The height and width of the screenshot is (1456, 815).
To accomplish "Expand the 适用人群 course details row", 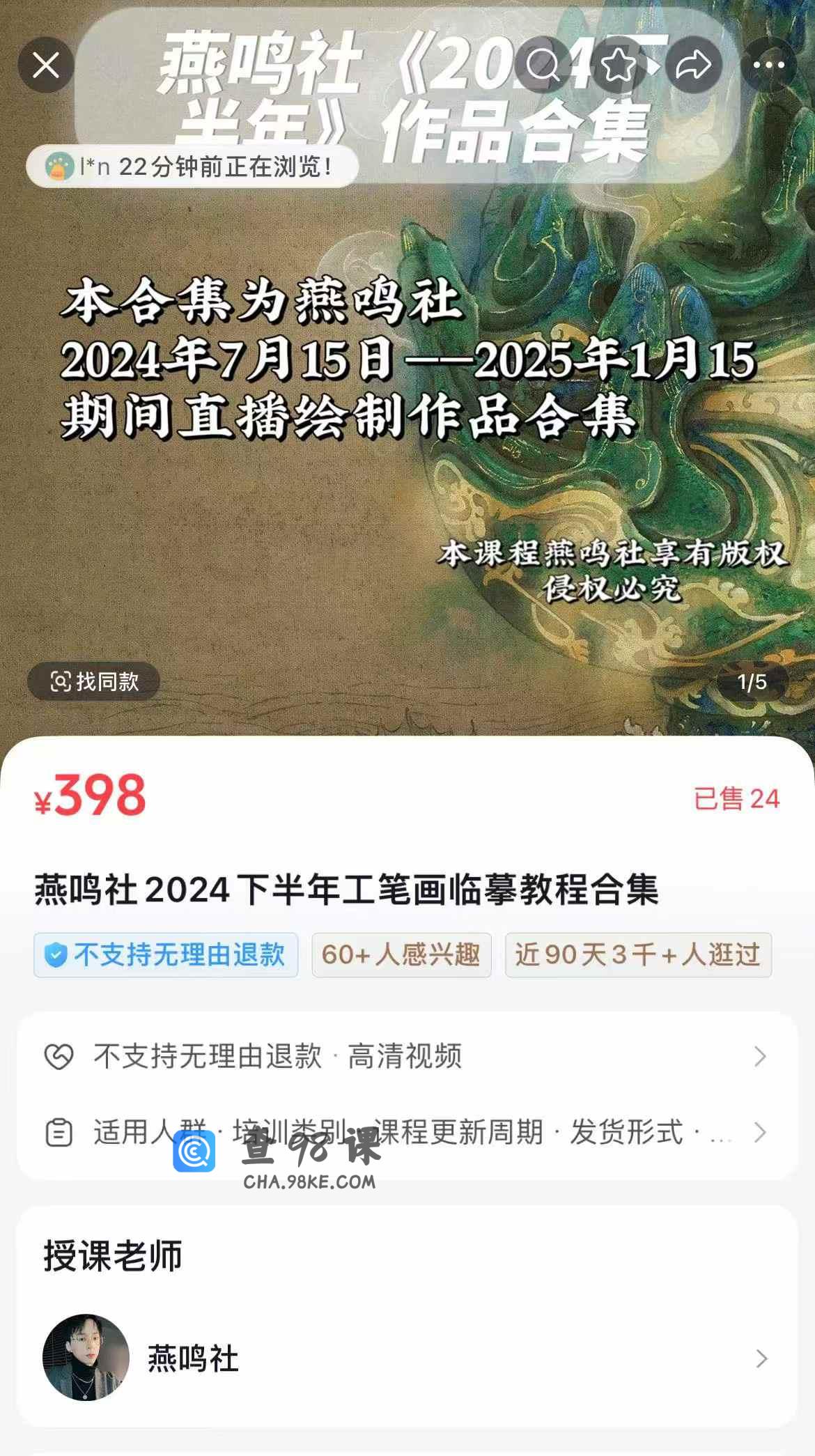I will point(407,1132).
